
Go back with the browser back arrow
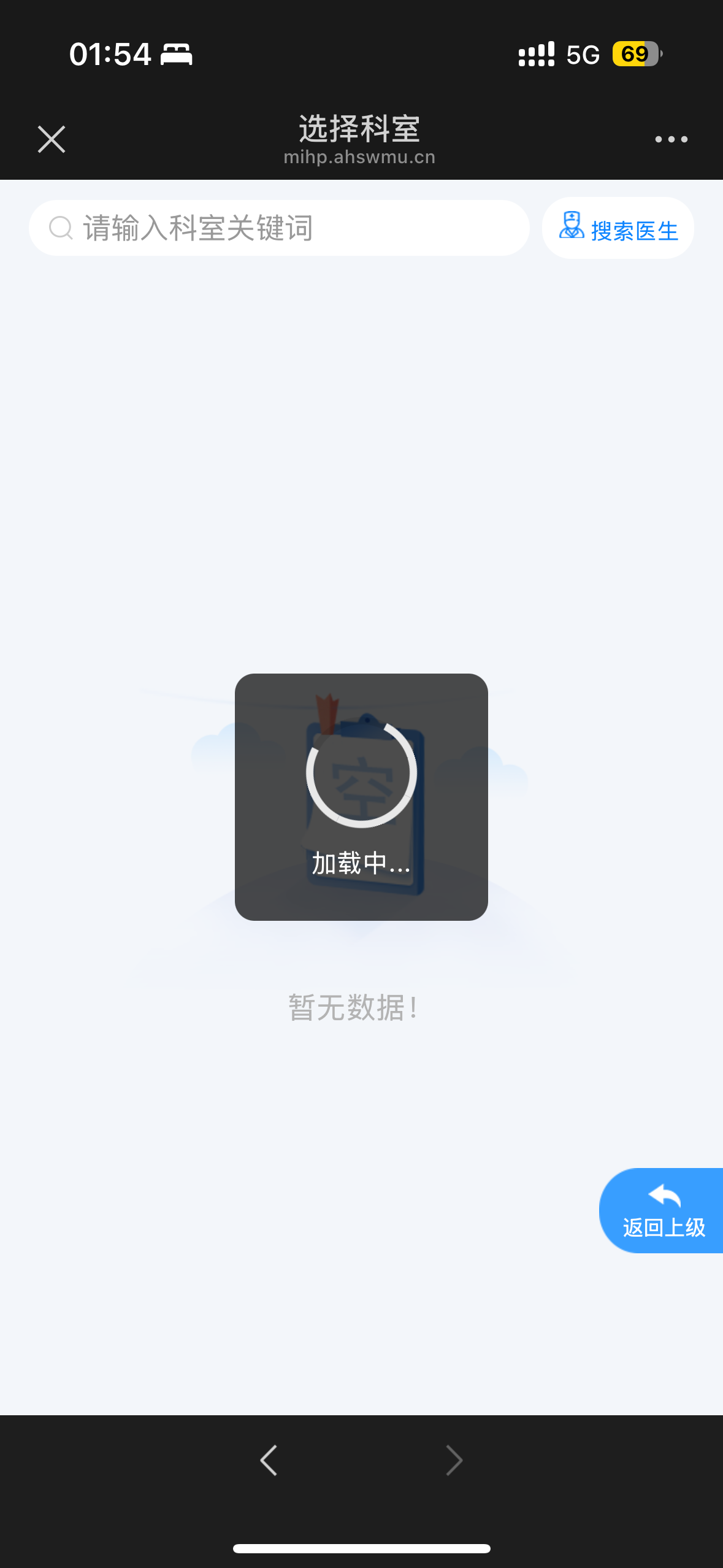(269, 1460)
